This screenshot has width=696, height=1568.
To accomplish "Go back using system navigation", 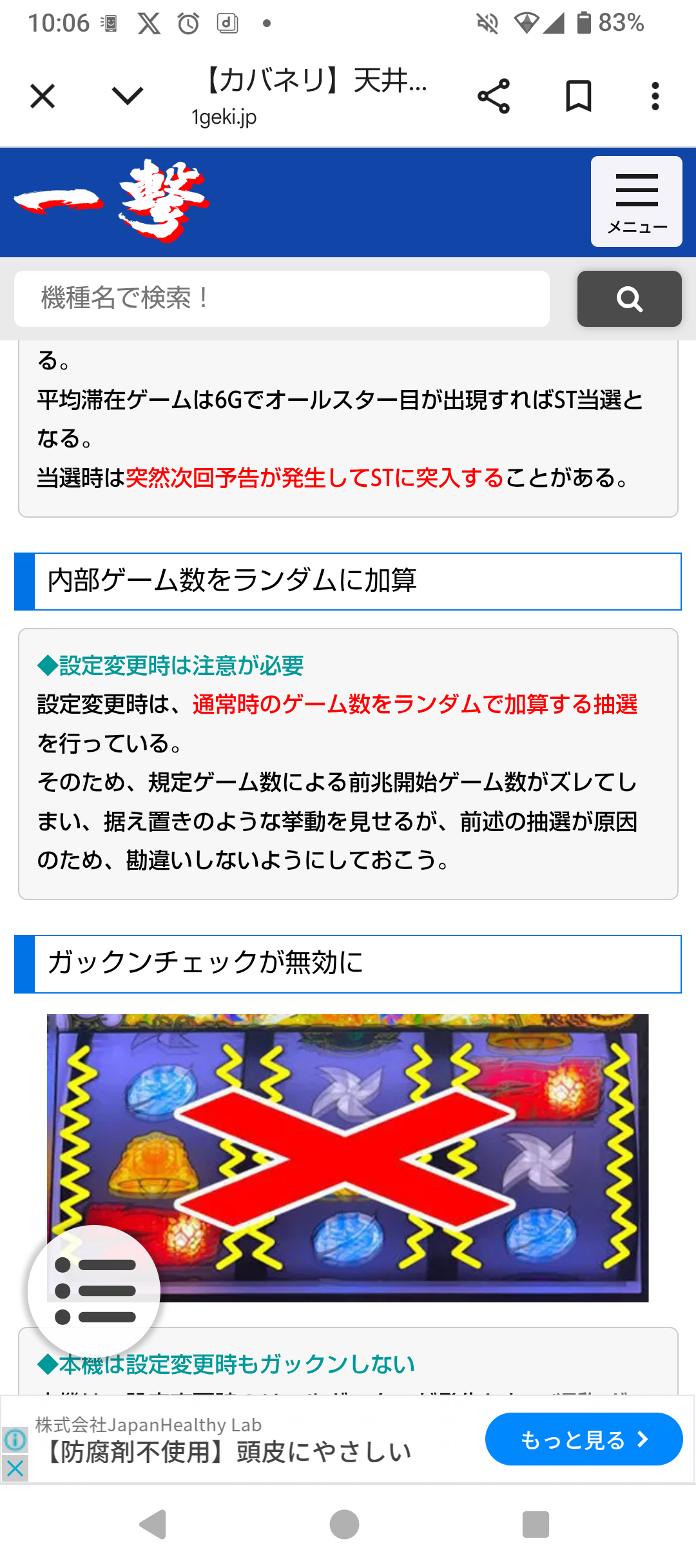I will point(153,1524).
